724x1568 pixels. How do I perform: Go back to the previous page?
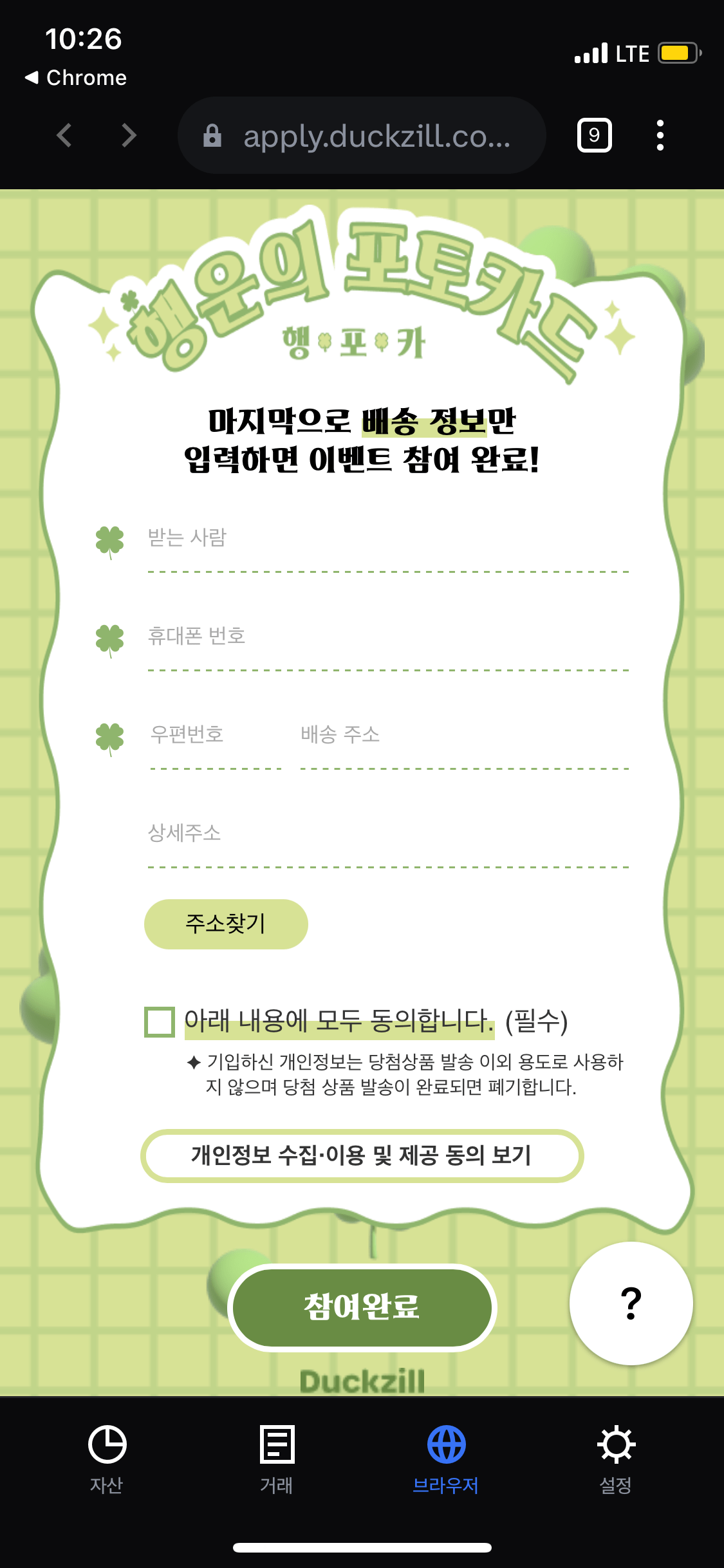pyautogui.click(x=64, y=135)
